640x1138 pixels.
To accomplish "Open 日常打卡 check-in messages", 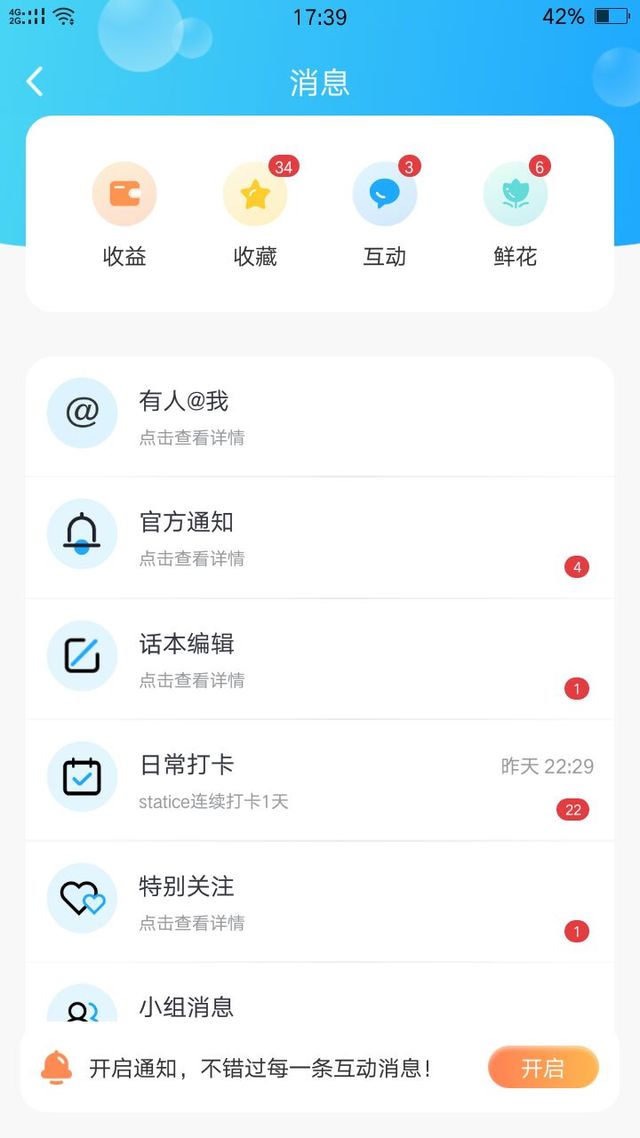I will [320, 780].
